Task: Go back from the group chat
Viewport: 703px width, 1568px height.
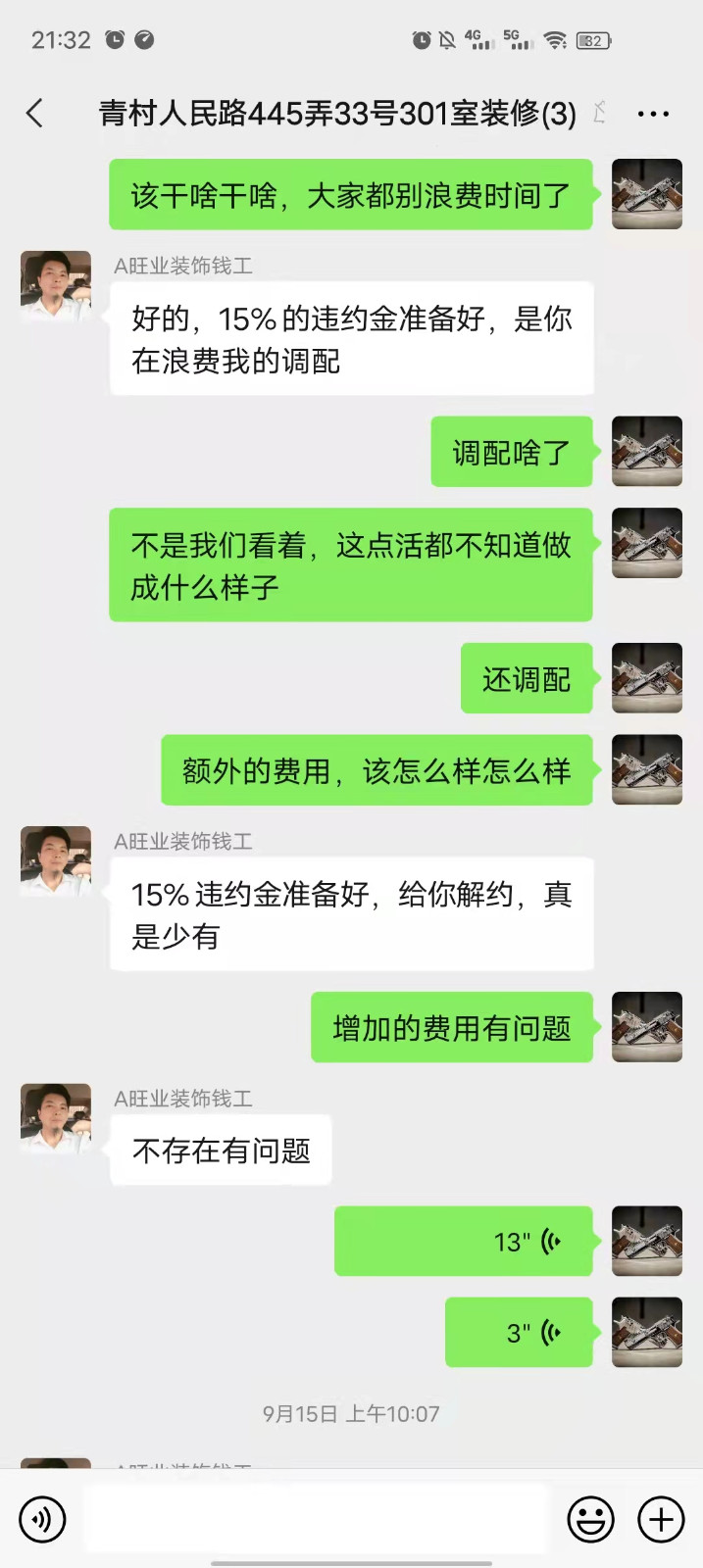Action: click(x=35, y=114)
